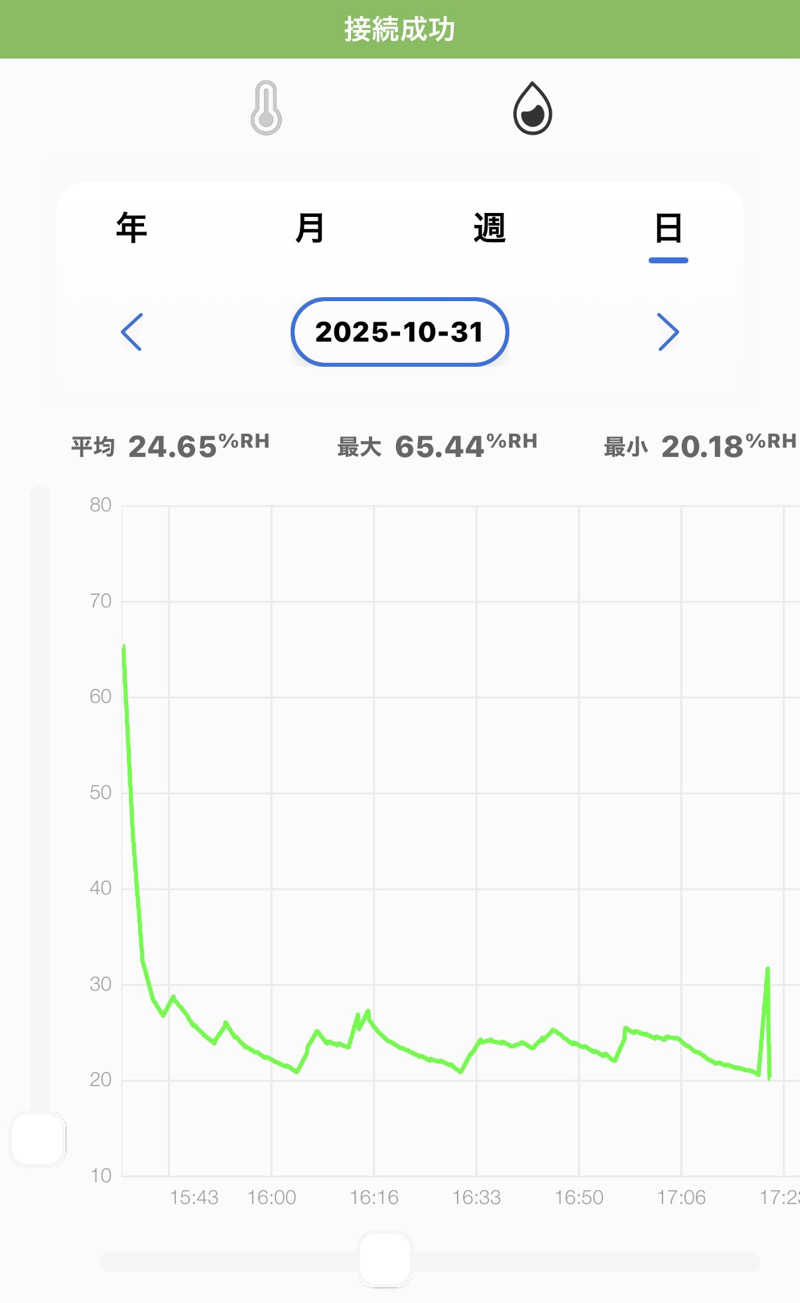Screen dimensions: 800x1303
Task: Select the humidity droplet view
Action: [x=533, y=109]
